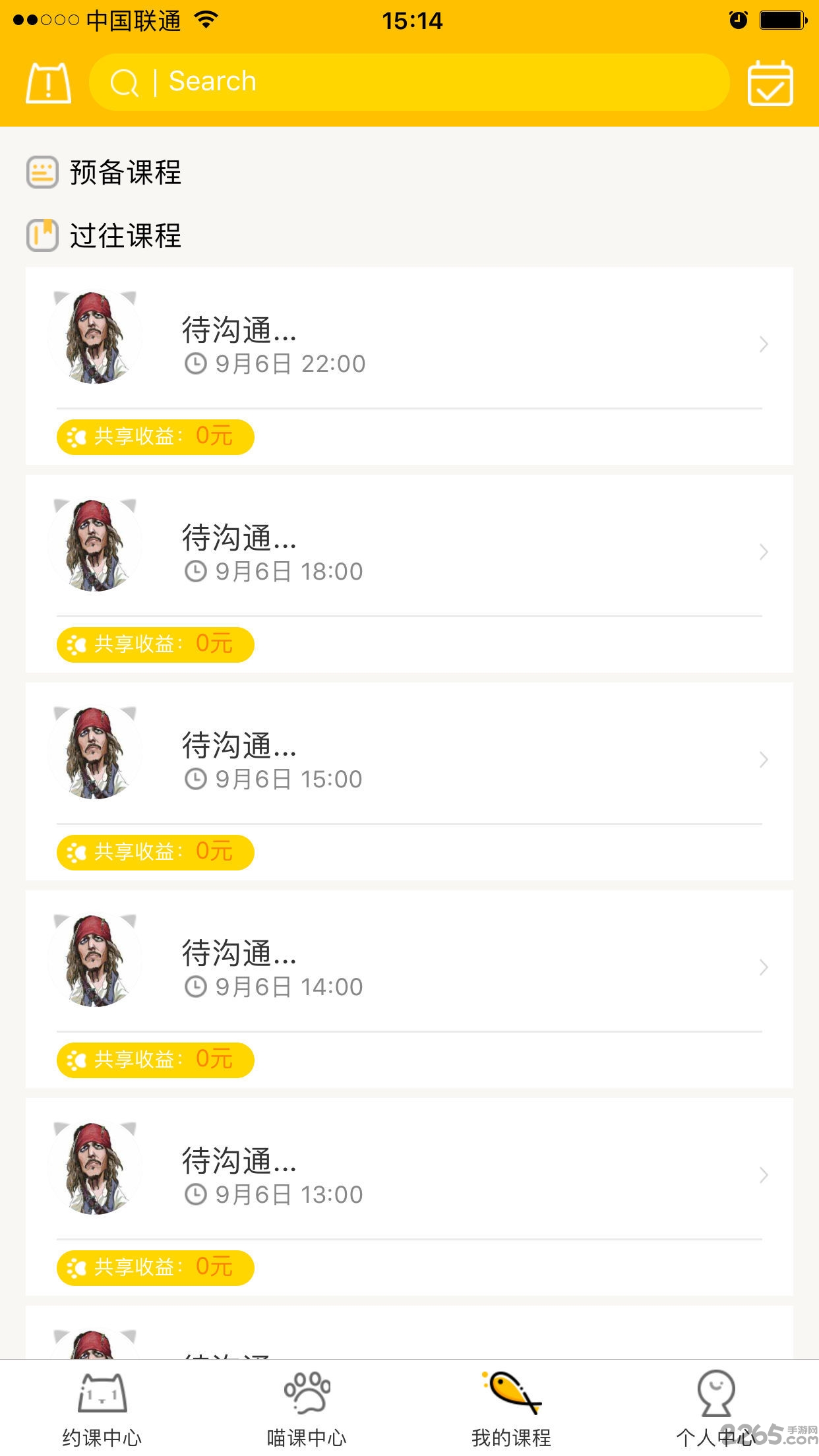
Task: Open the 预备课程 section
Action: (x=125, y=173)
